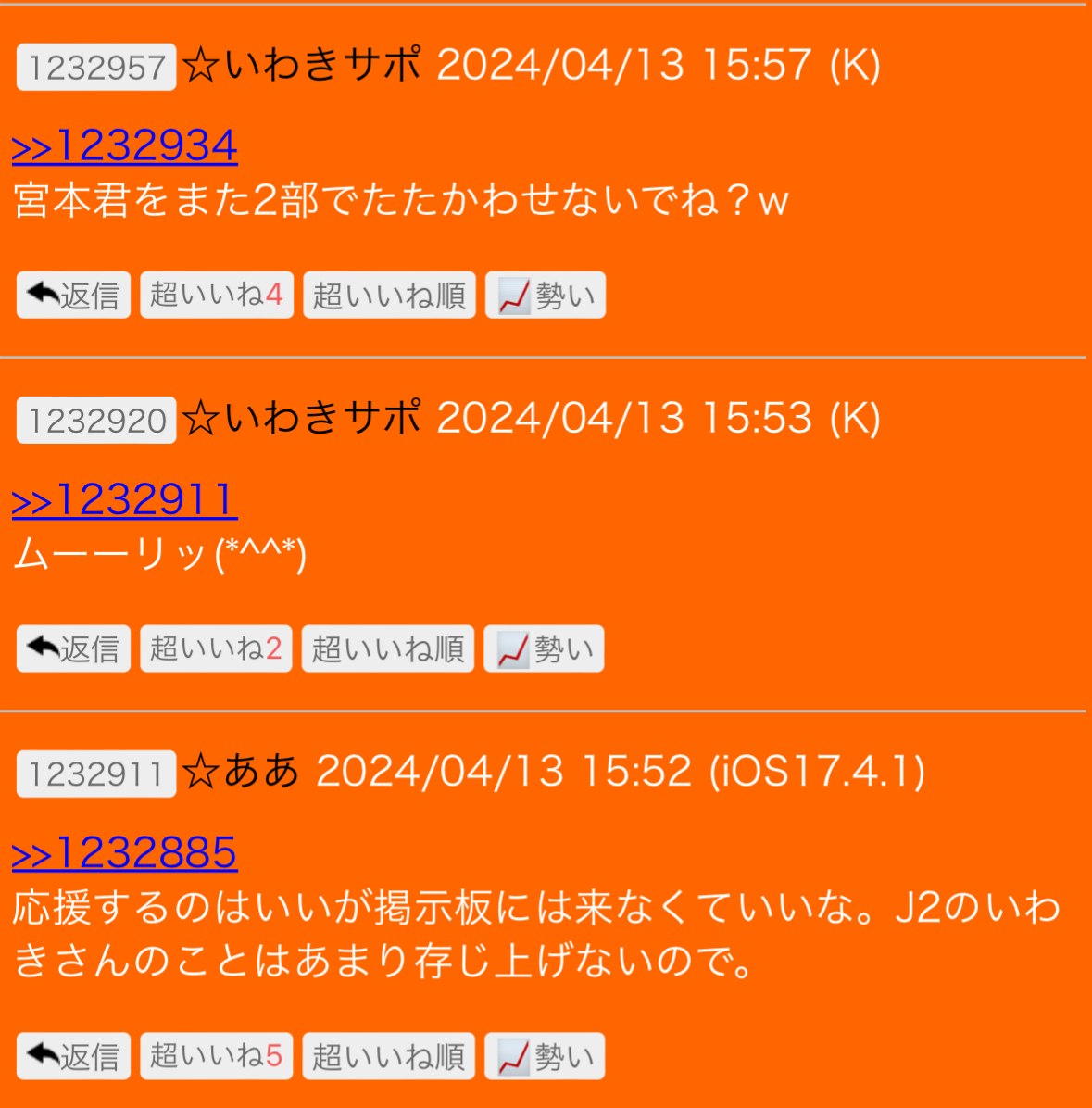
Task: Open quoted post link >>1232911
Action: pos(125,500)
